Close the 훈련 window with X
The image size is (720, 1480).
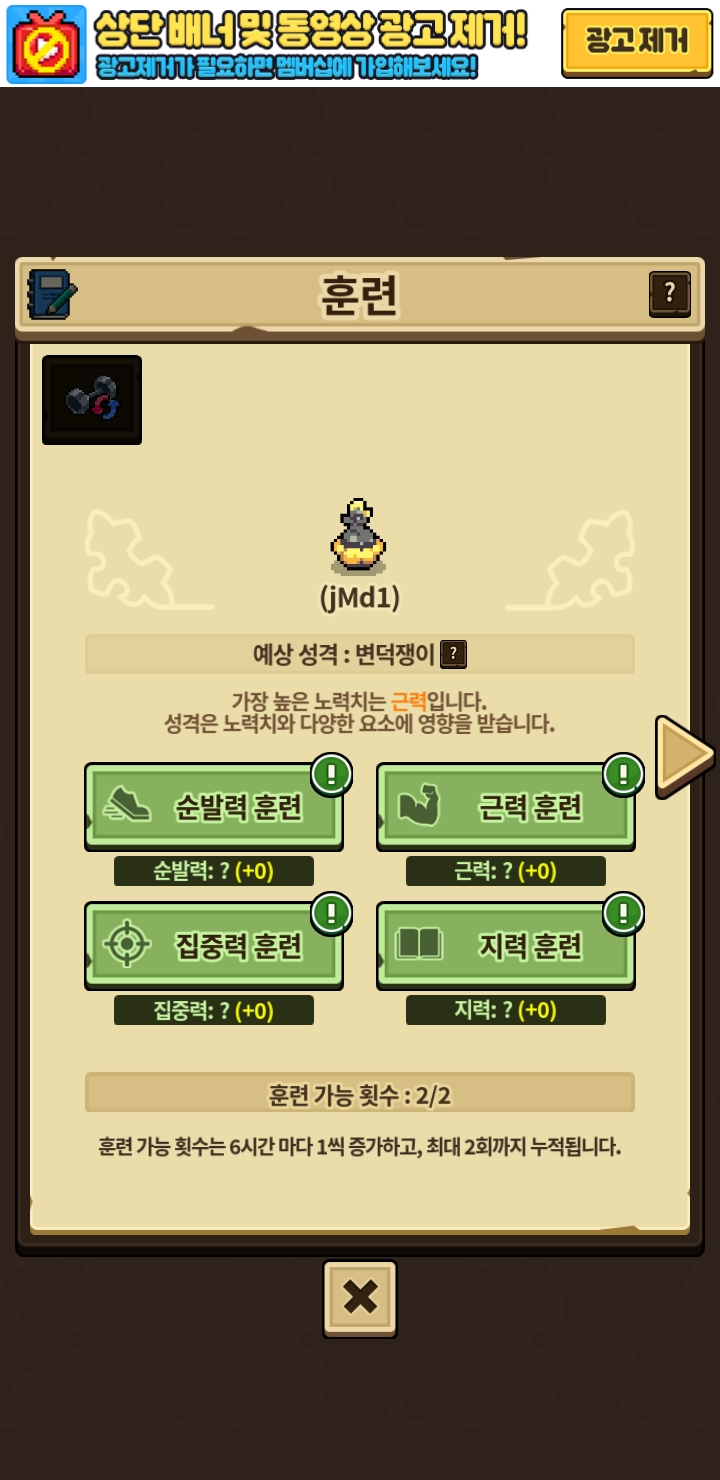click(x=360, y=1298)
